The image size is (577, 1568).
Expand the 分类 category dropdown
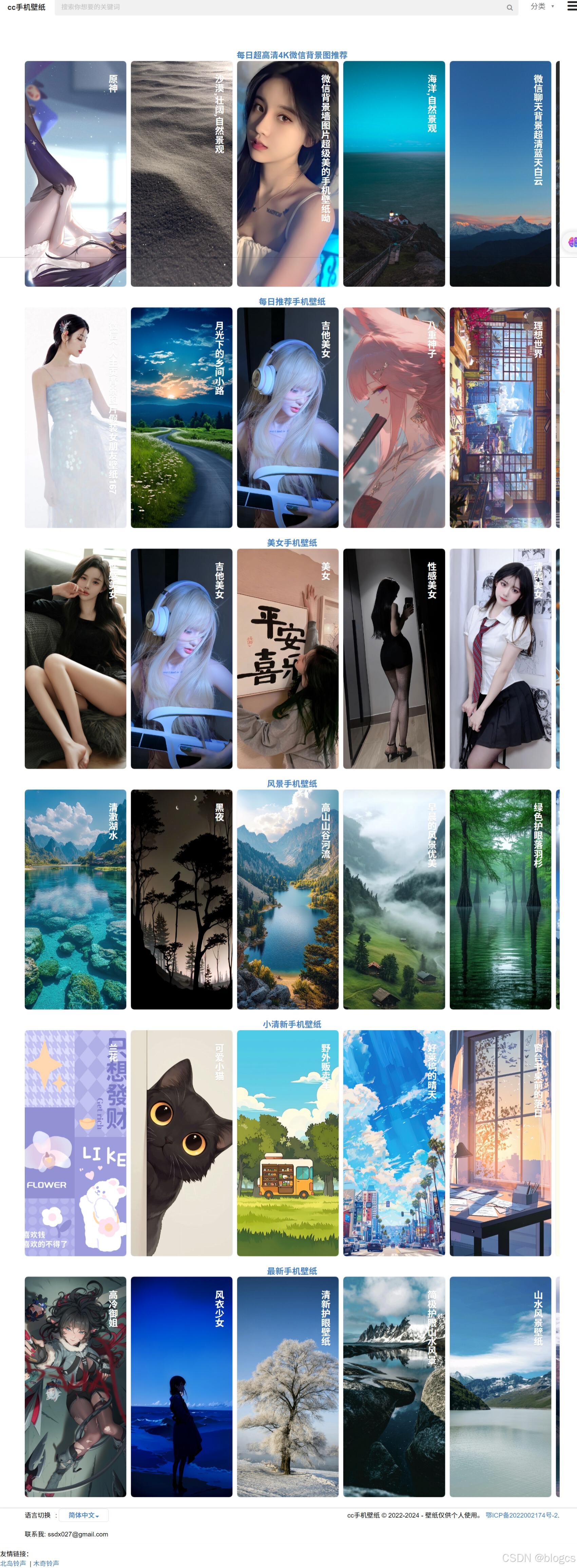click(x=542, y=7)
